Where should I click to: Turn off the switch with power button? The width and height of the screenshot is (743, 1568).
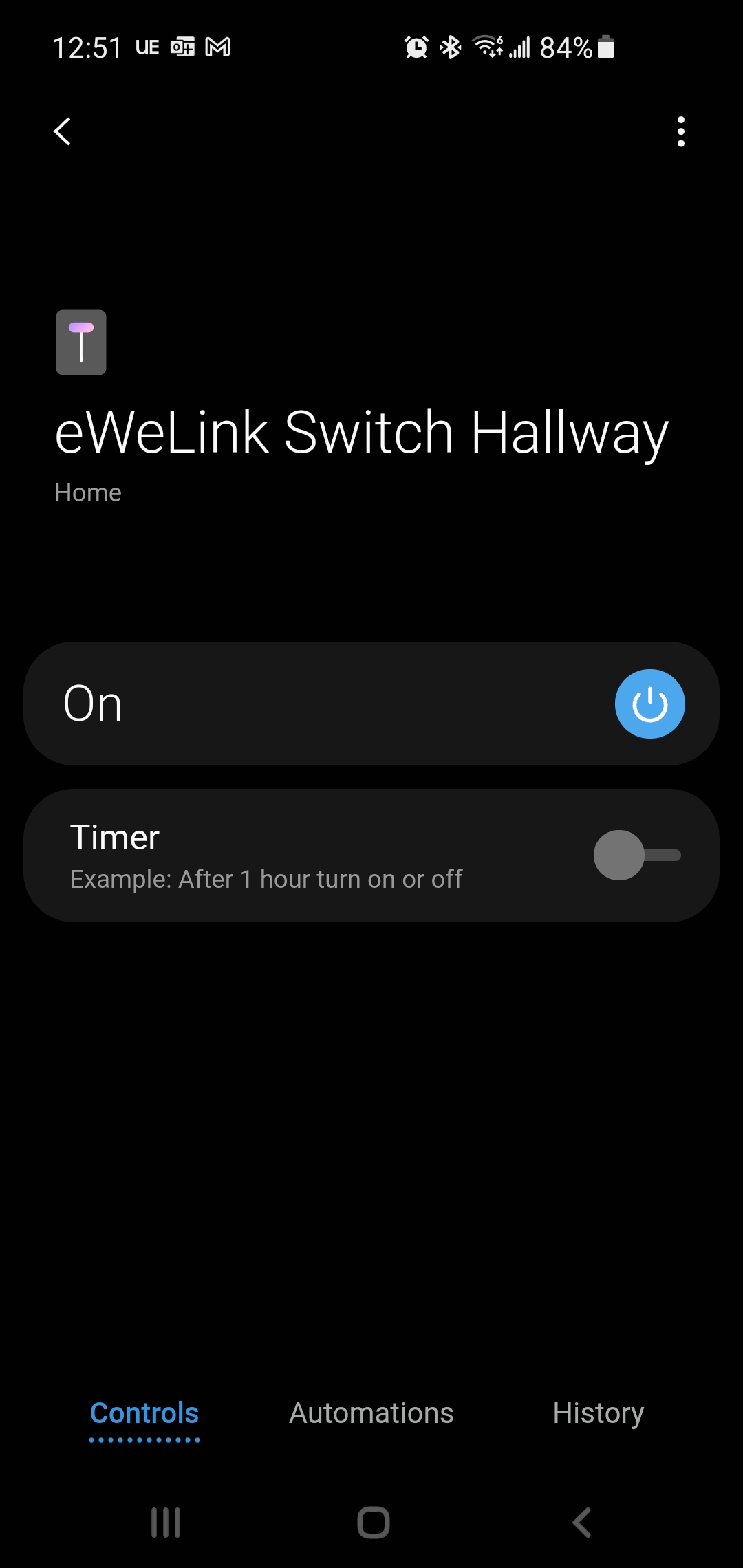click(649, 704)
